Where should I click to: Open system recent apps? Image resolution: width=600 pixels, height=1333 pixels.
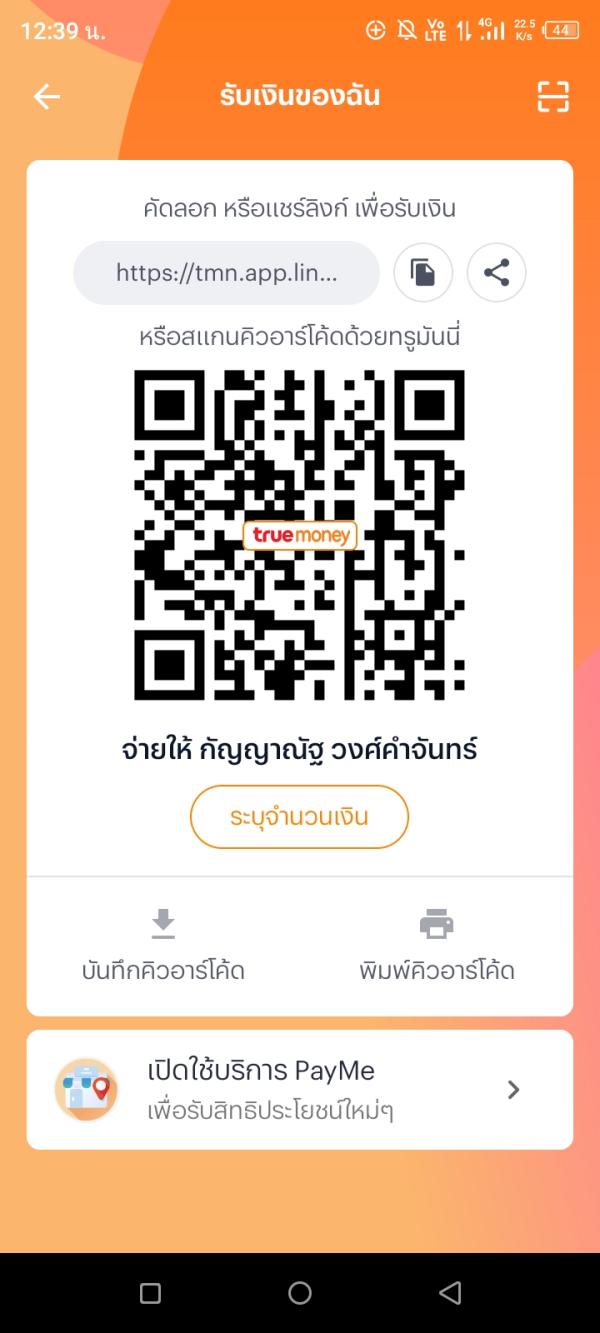tap(150, 1293)
